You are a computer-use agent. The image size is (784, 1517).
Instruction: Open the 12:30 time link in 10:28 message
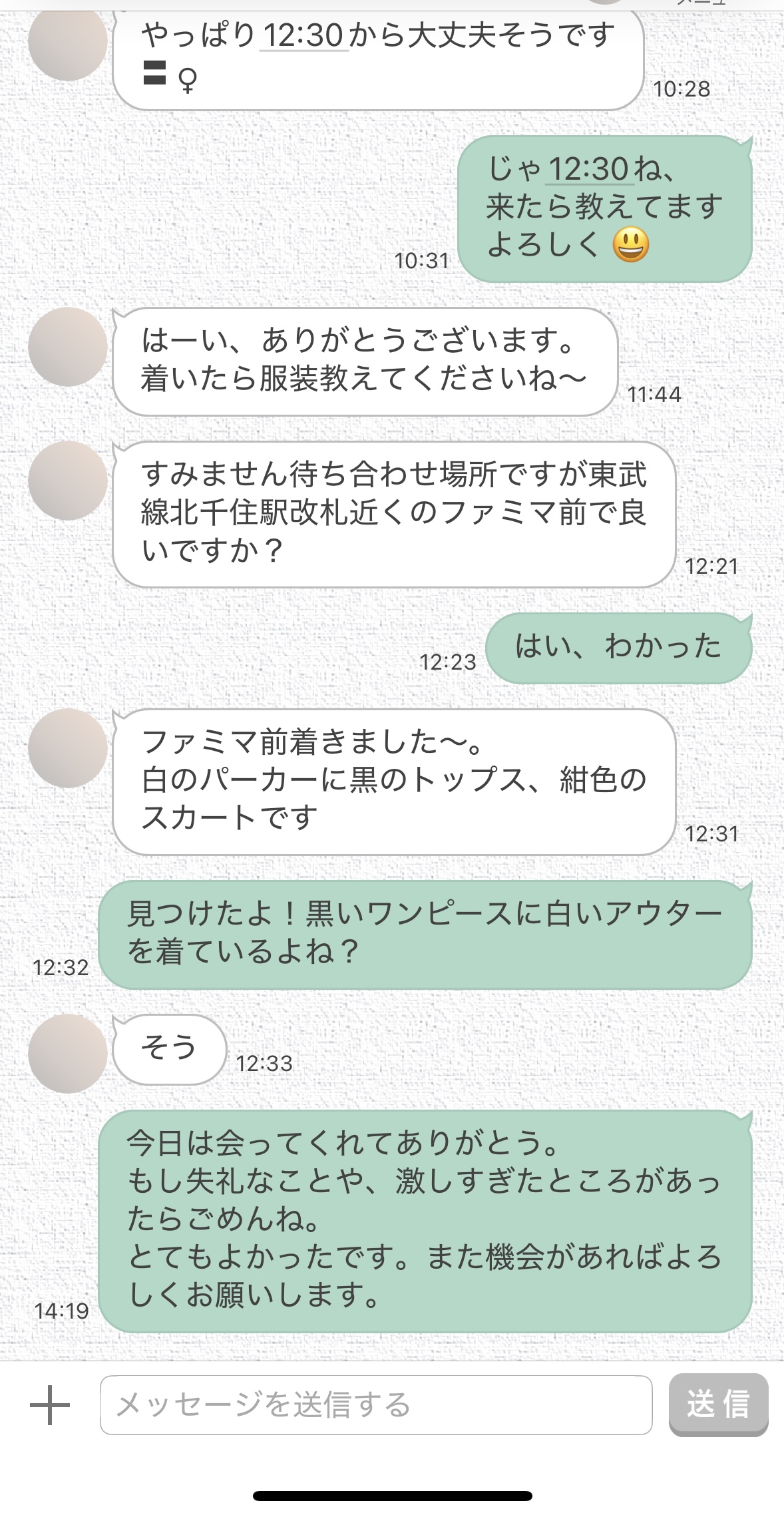(303, 35)
